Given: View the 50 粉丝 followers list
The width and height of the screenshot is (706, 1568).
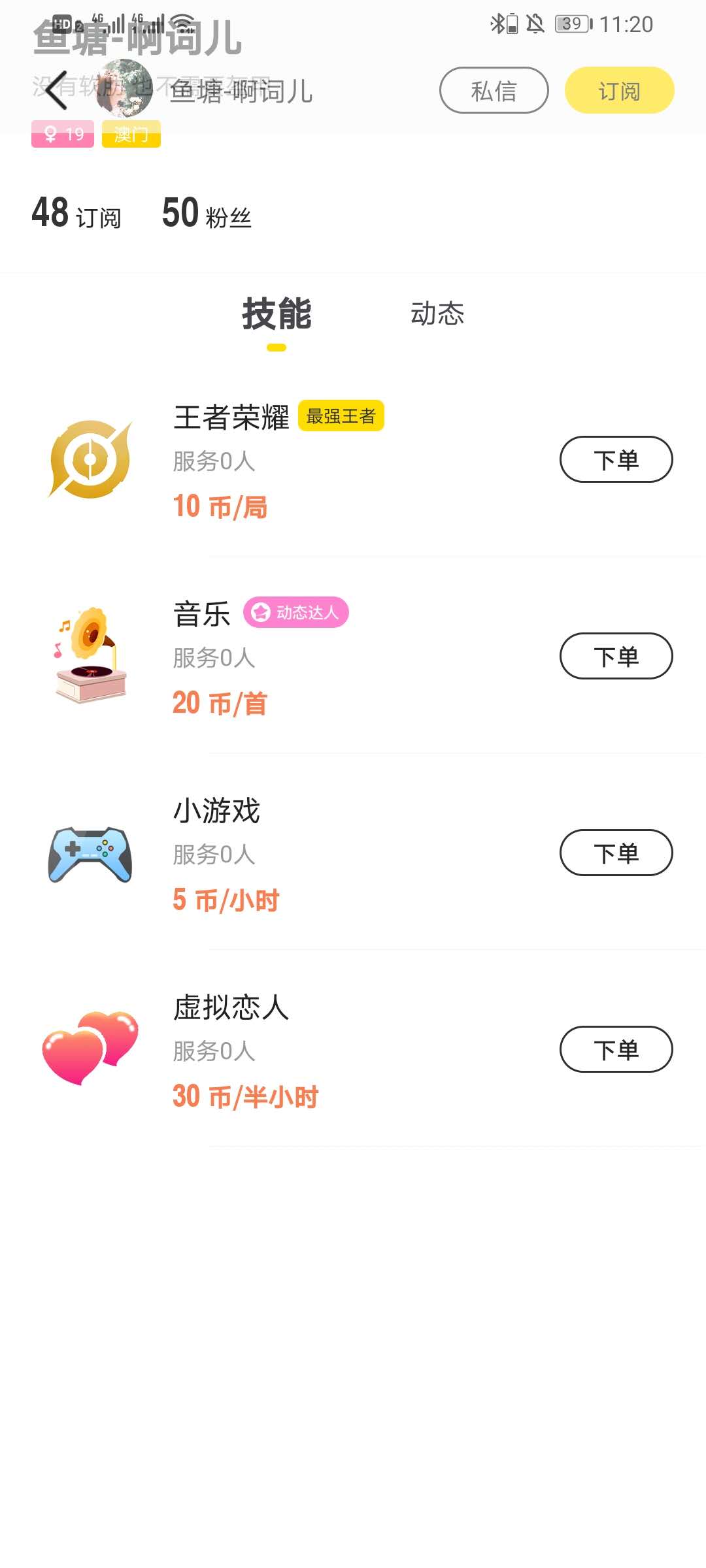Looking at the screenshot, I should point(207,214).
